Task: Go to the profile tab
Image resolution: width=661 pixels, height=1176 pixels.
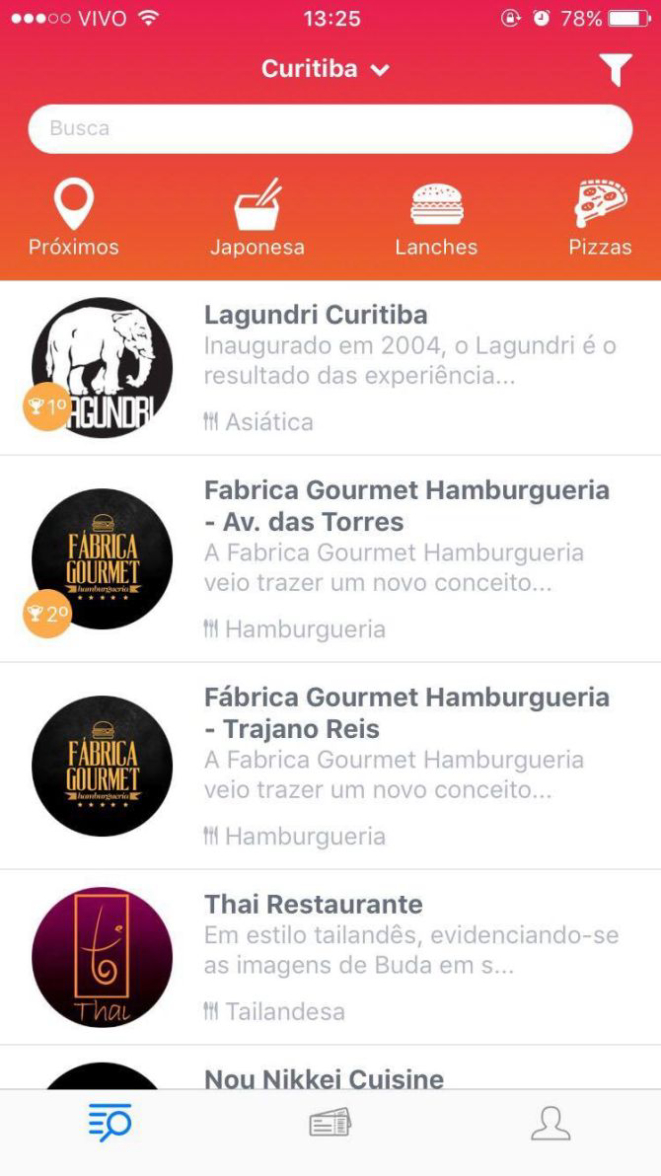Action: [550, 1124]
